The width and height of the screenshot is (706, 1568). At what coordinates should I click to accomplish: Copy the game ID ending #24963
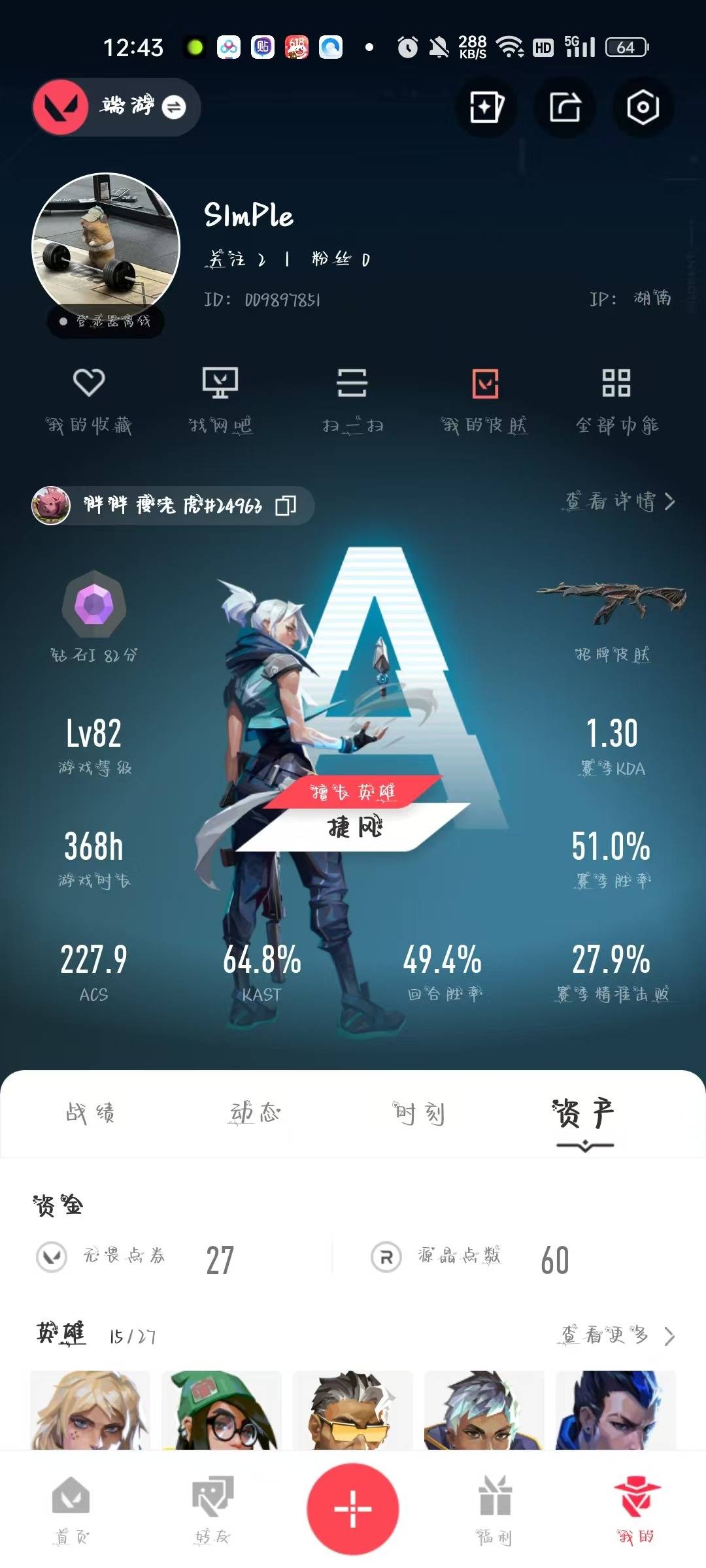286,505
